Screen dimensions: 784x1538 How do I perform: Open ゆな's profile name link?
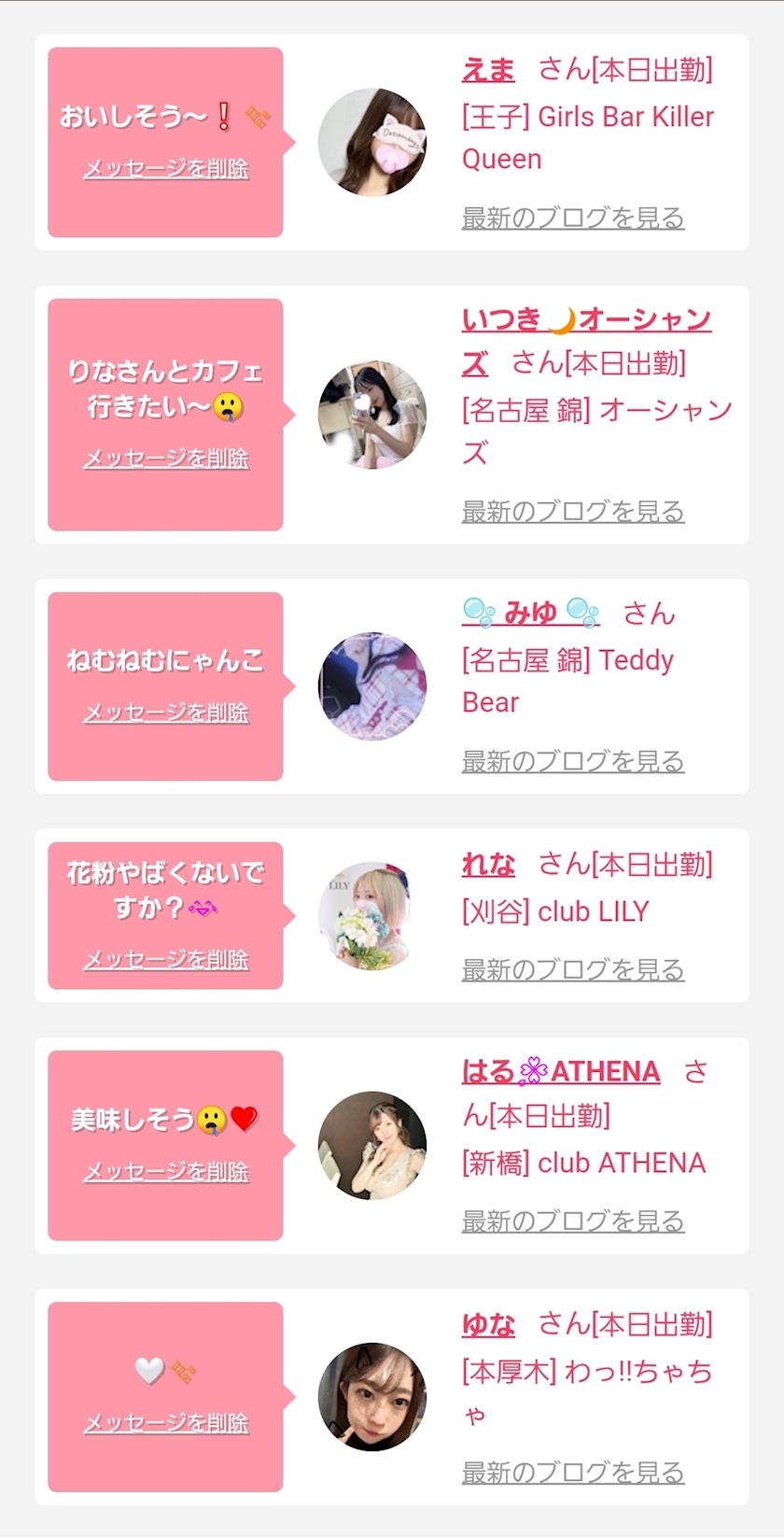point(488,1324)
